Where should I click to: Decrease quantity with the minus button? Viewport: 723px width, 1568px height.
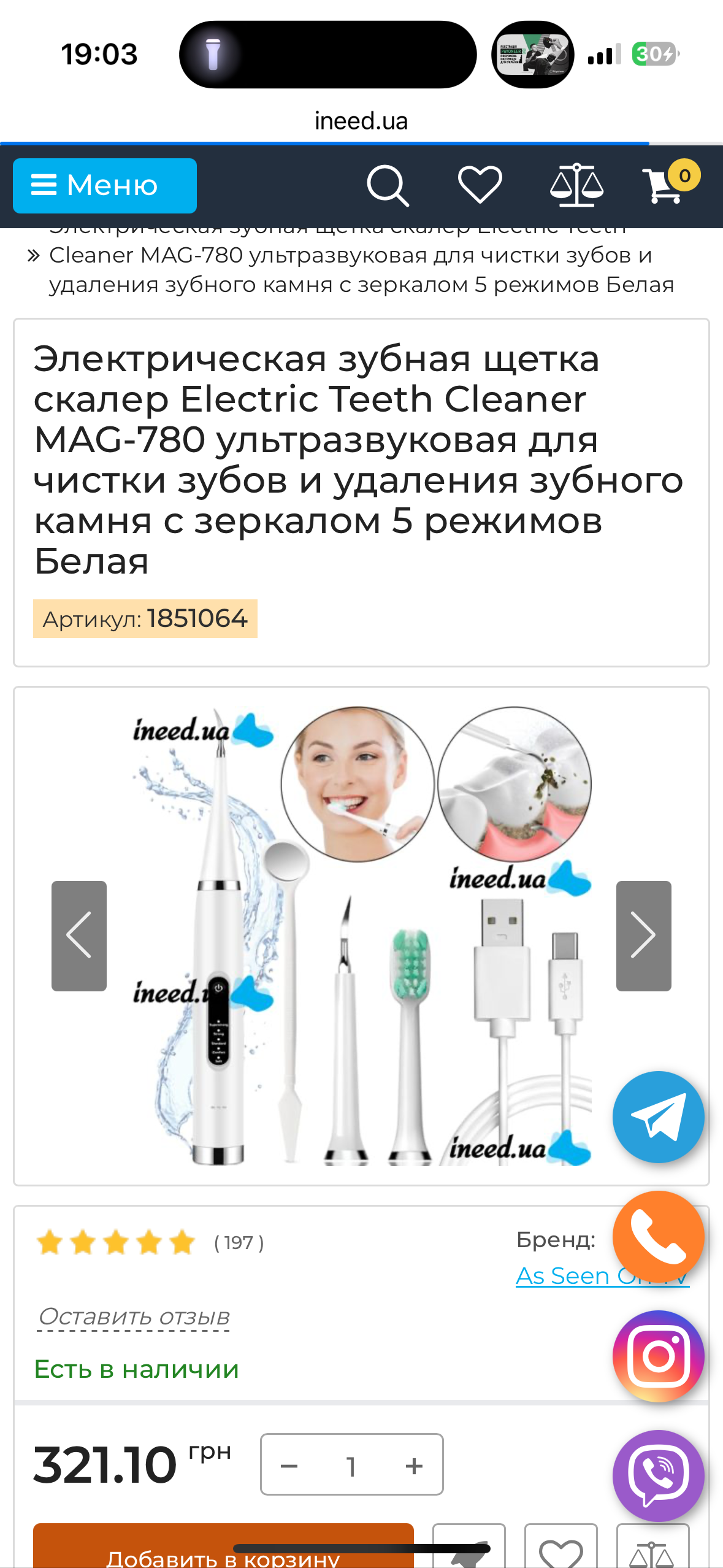[289, 1466]
